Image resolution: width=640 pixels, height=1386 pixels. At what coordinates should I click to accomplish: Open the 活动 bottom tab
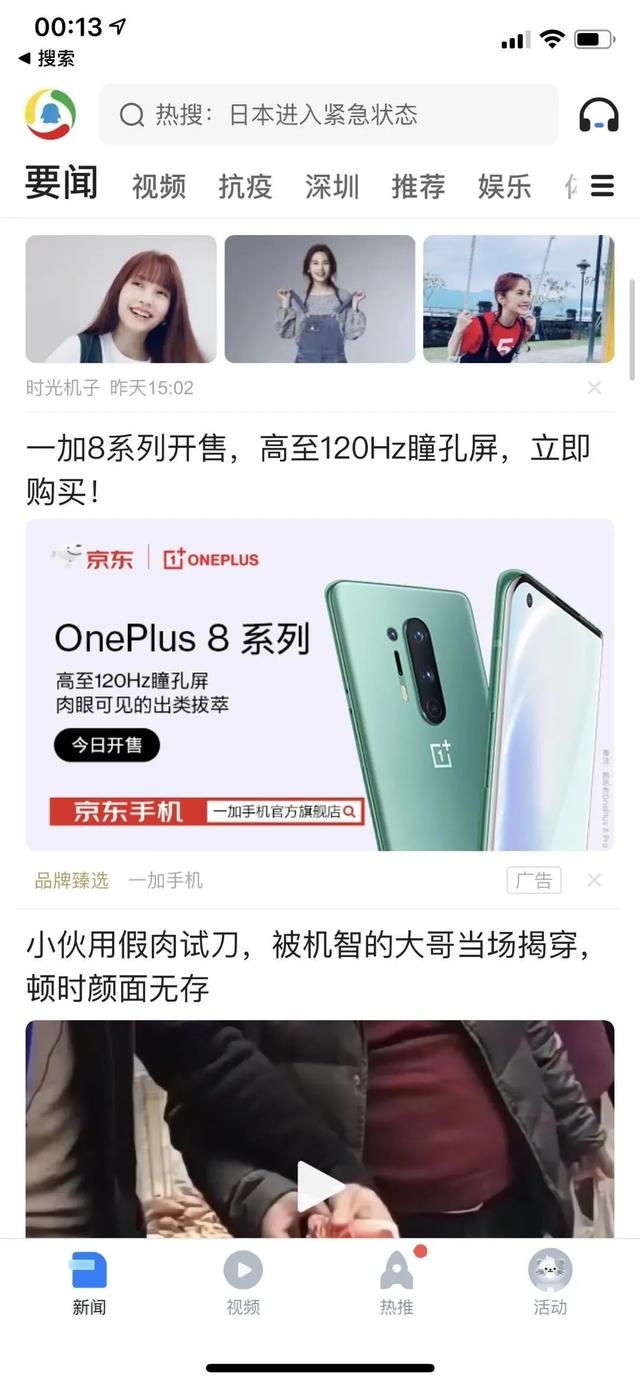coord(550,1284)
